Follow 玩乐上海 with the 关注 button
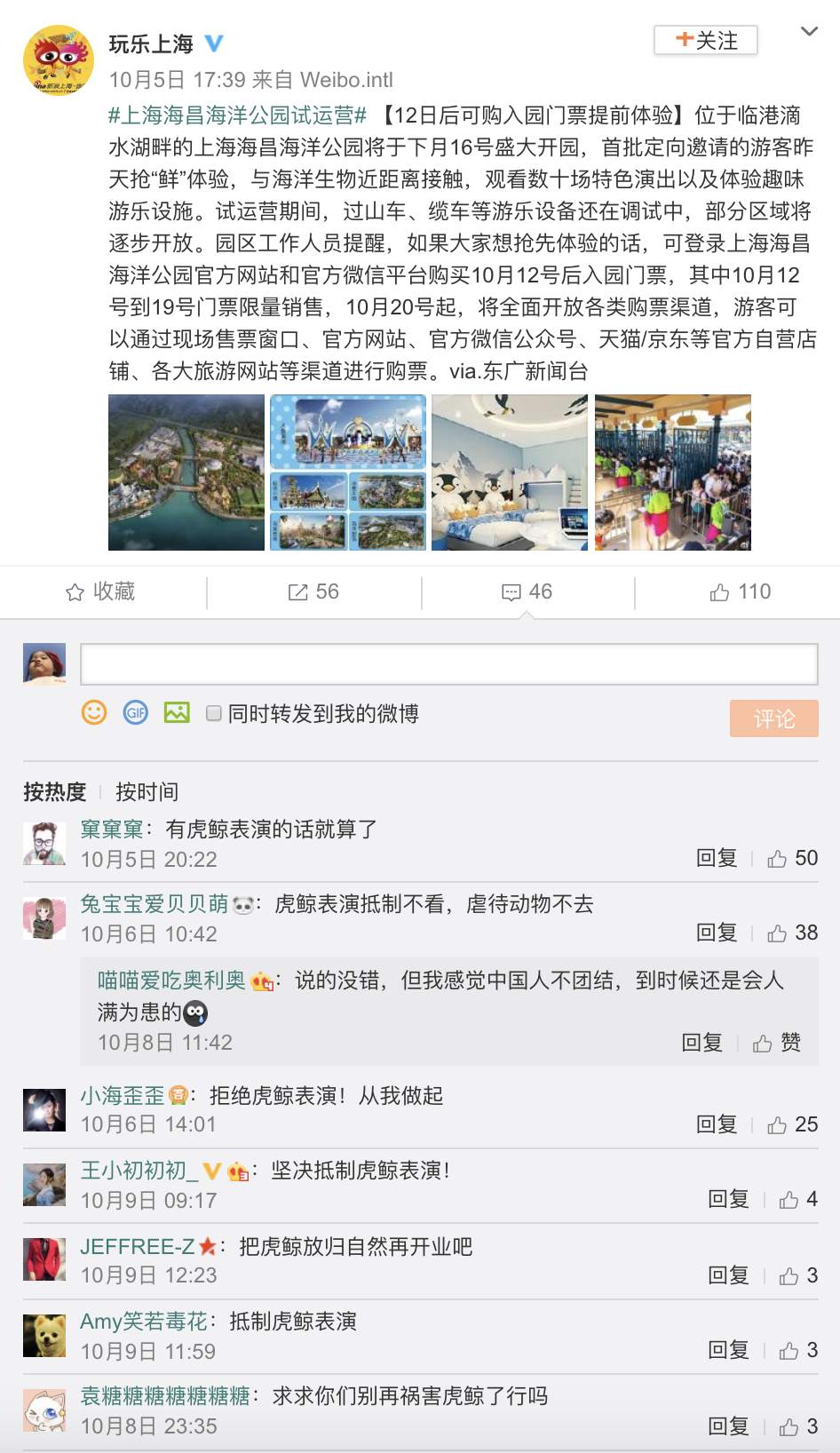This screenshot has height=1453, width=840. click(x=706, y=41)
